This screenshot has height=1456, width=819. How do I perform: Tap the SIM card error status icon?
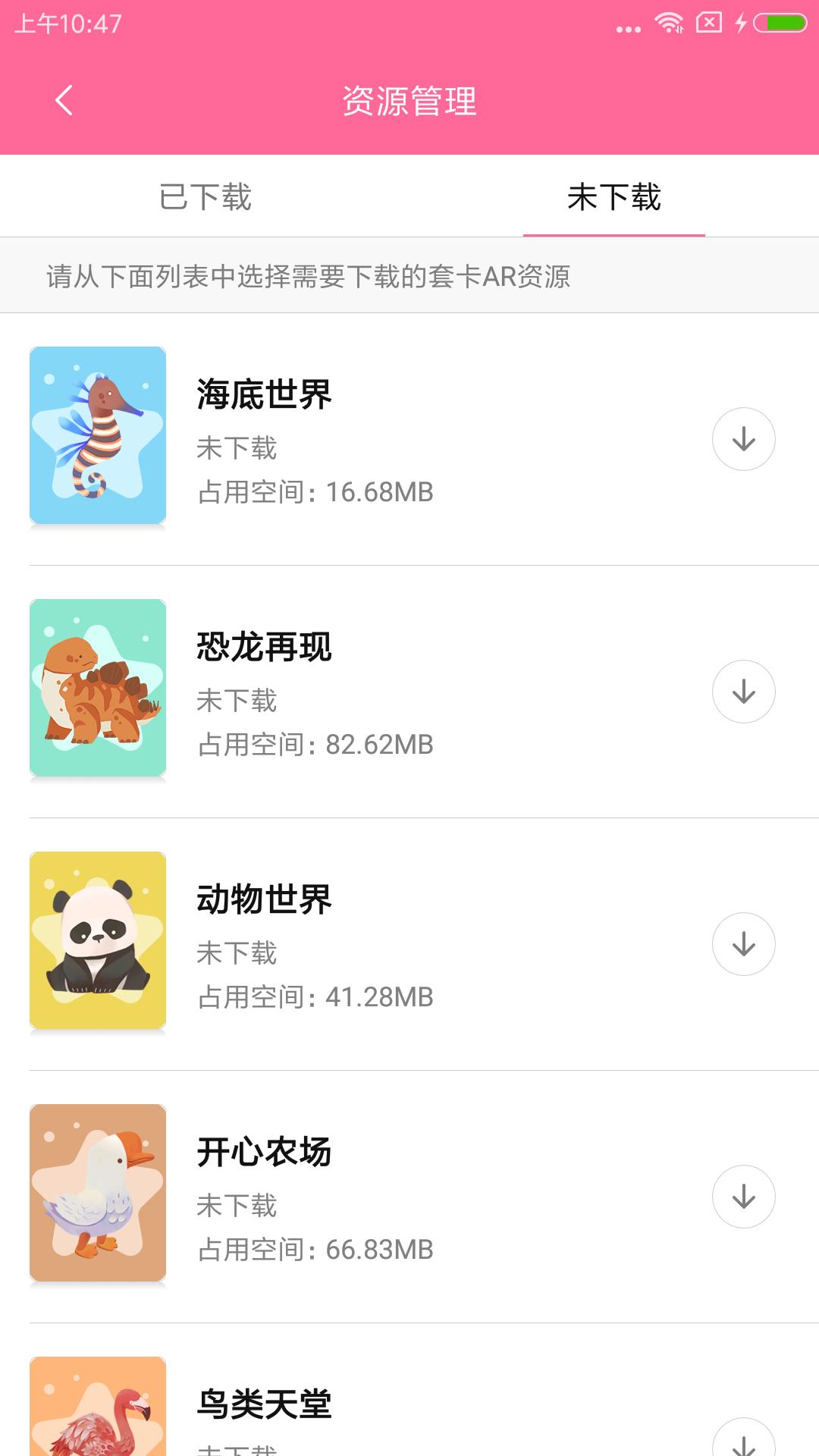[x=710, y=24]
